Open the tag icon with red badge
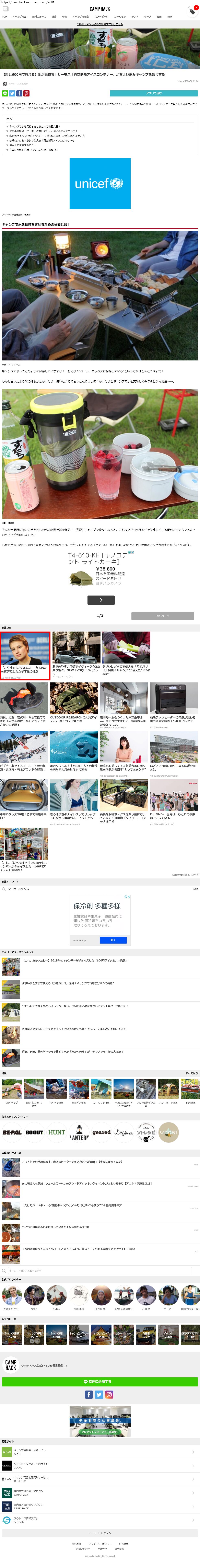Viewport: 200px width, 1568px height. 193,10
